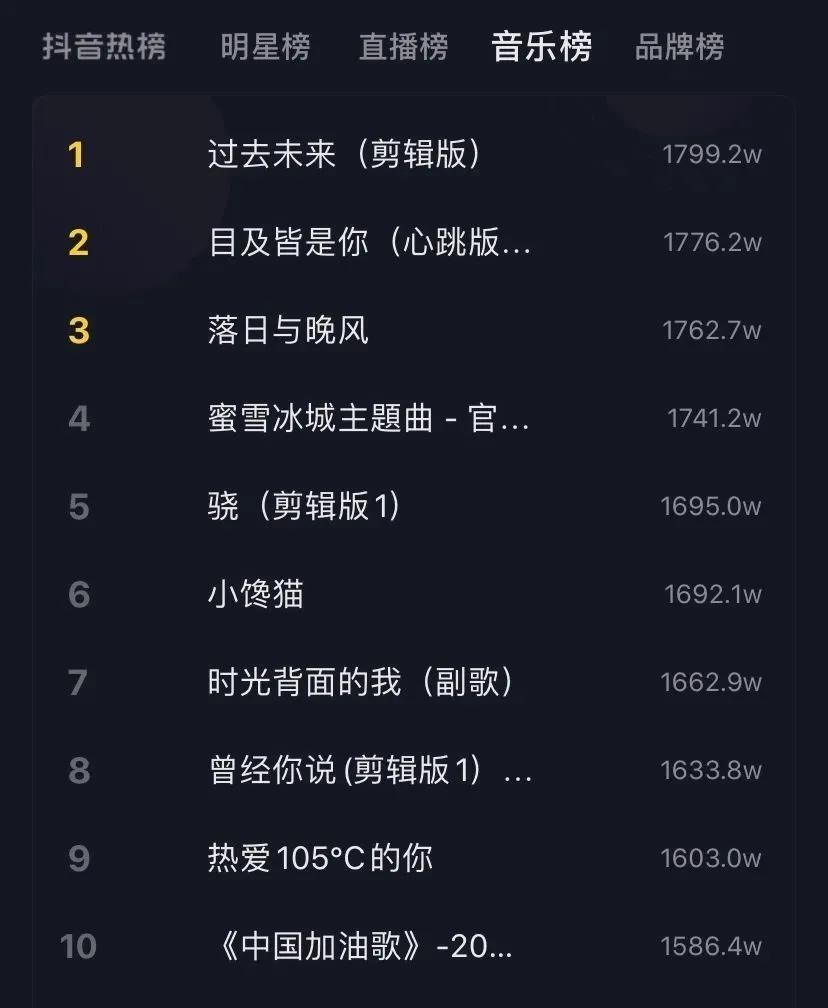Tap the 音乐榜 tab
The image size is (828, 1008).
tap(541, 46)
